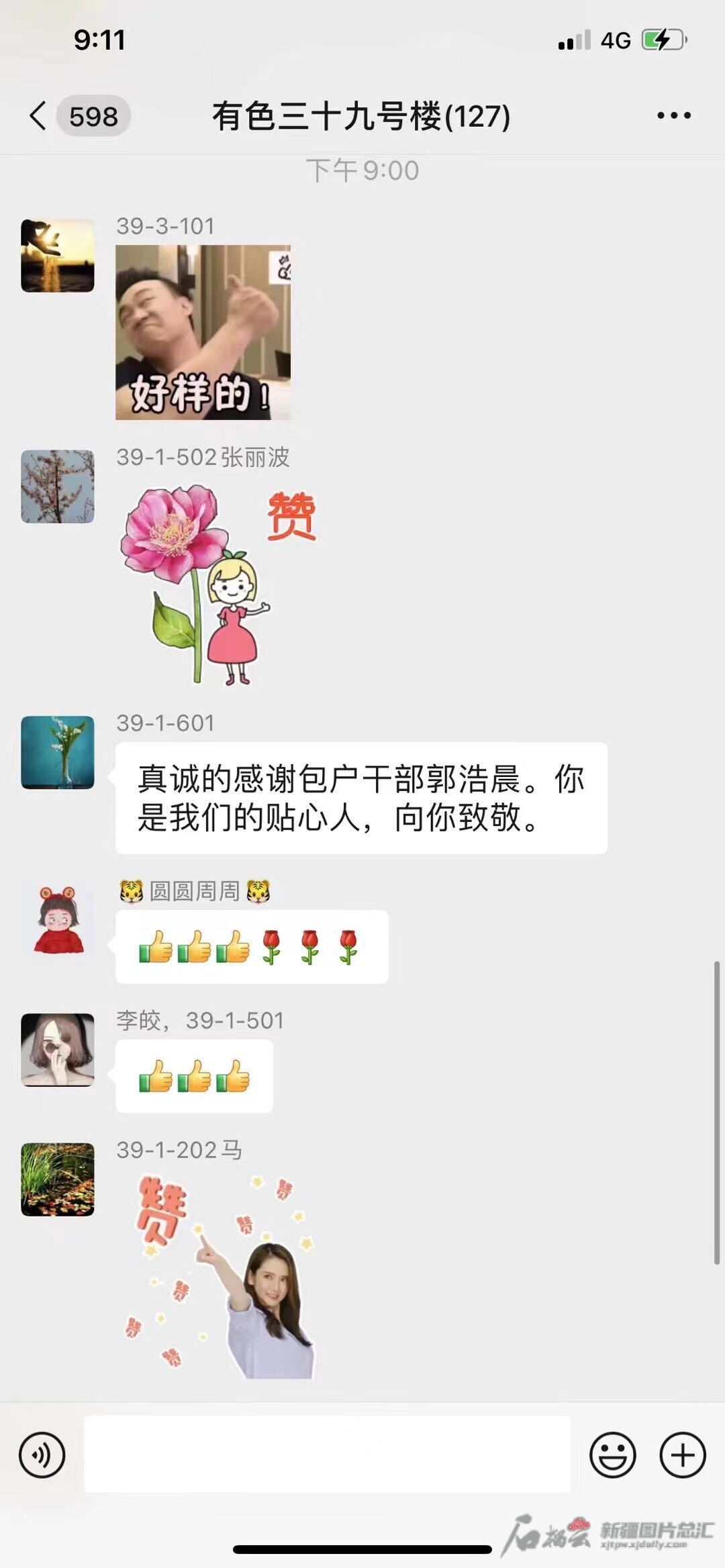View the 赞 sticker from 39-1-202马
This screenshot has width=725, height=1568.
click(222, 1275)
